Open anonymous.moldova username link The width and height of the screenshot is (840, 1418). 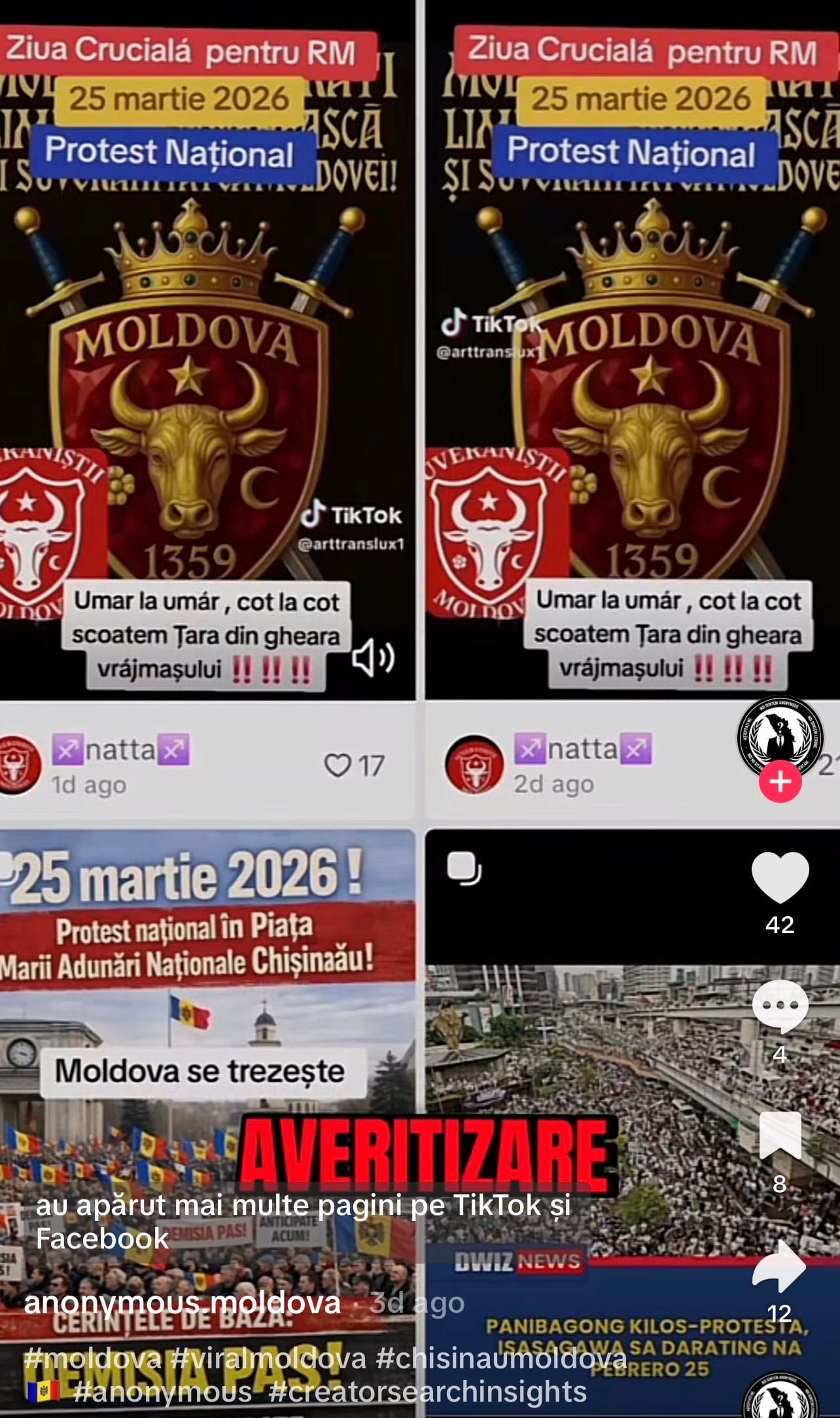click(182, 1303)
